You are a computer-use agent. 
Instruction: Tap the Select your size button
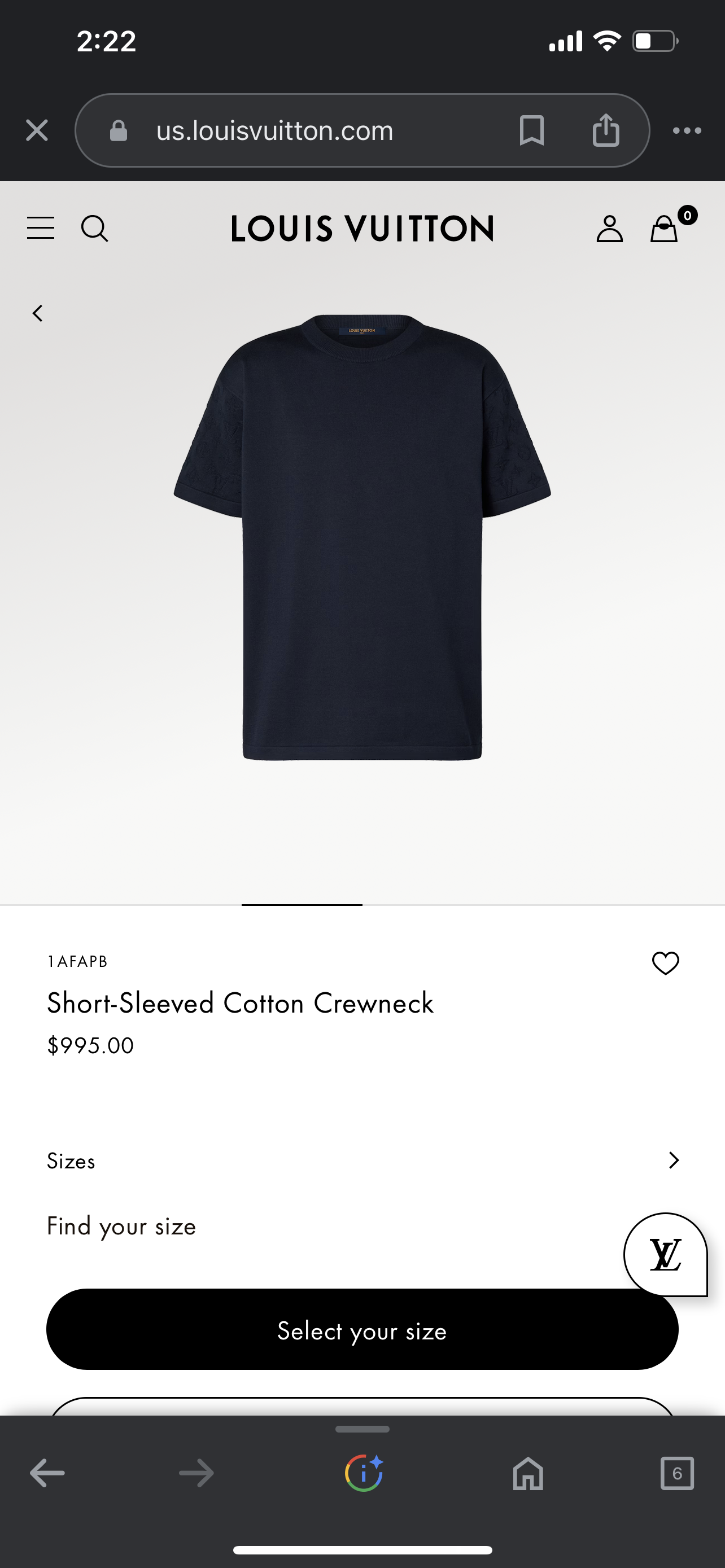[362, 1330]
